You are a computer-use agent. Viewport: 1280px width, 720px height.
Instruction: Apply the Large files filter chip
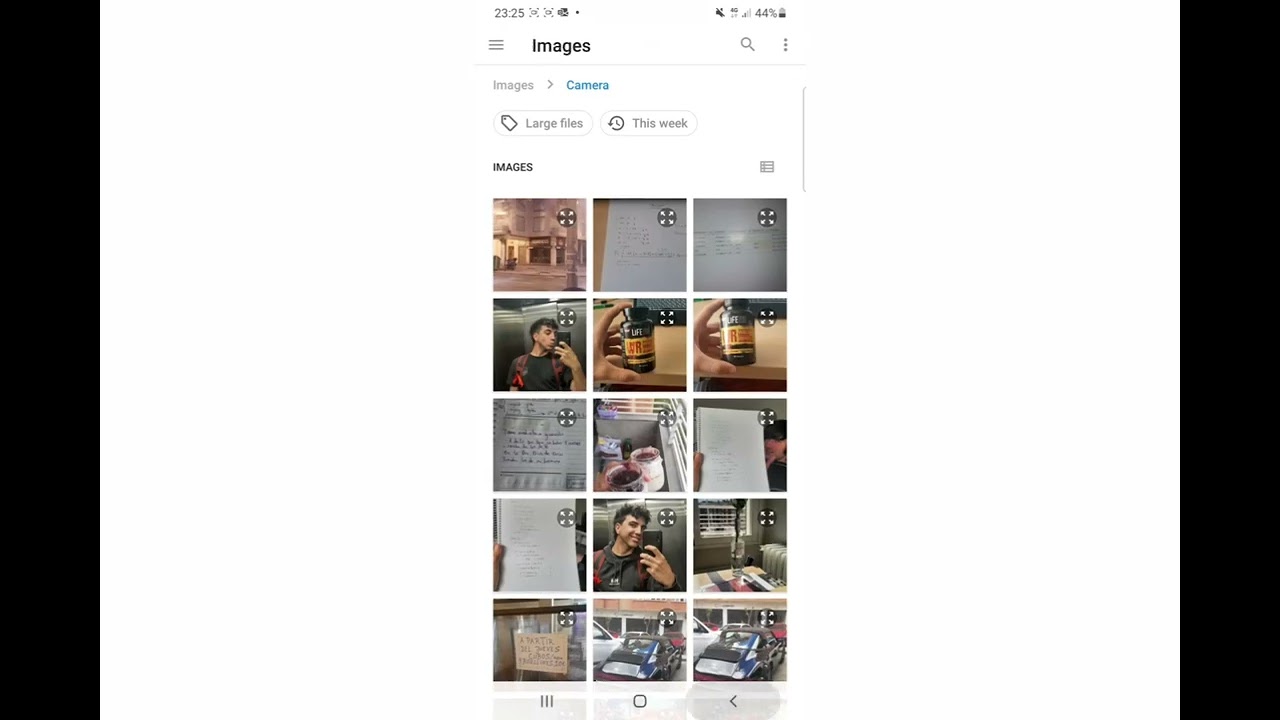543,123
